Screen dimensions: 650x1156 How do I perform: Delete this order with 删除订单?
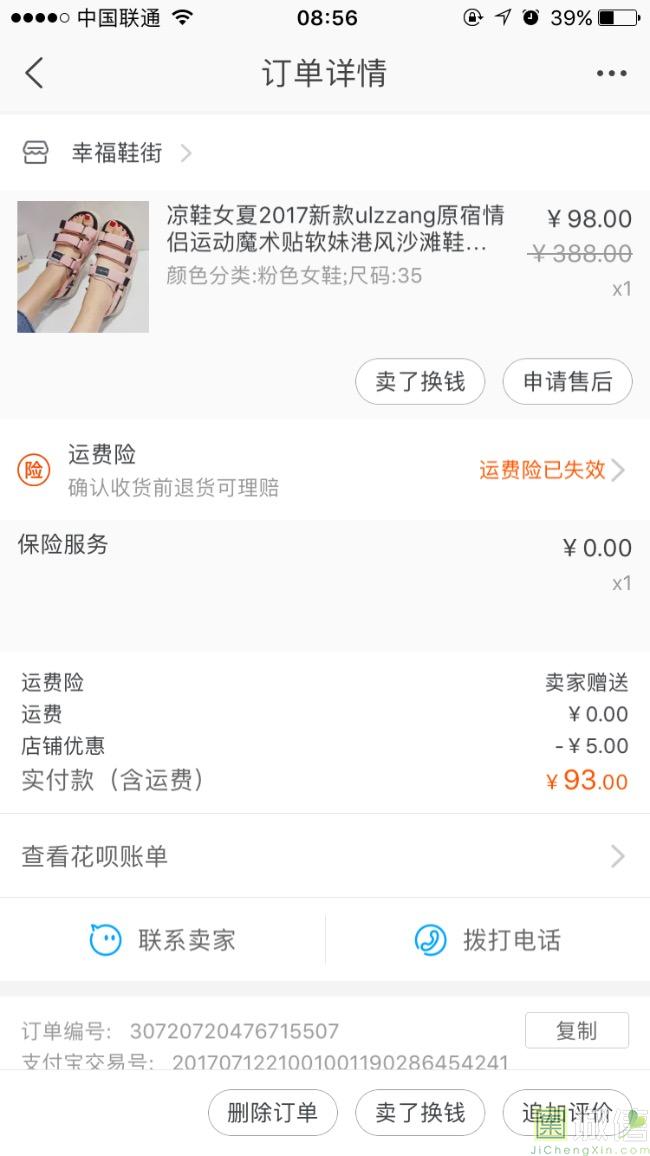tap(272, 1113)
